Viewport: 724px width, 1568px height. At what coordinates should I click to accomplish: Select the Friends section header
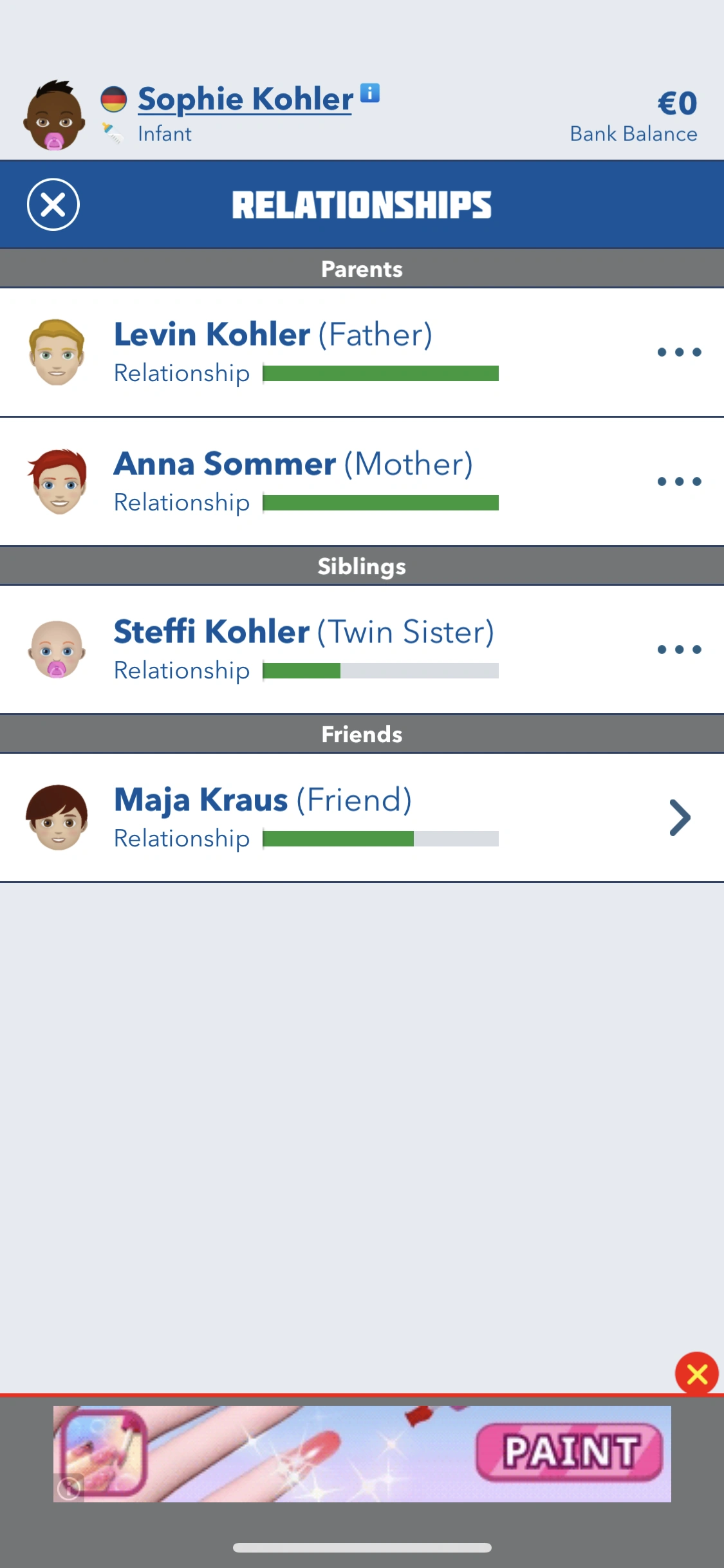[362, 734]
